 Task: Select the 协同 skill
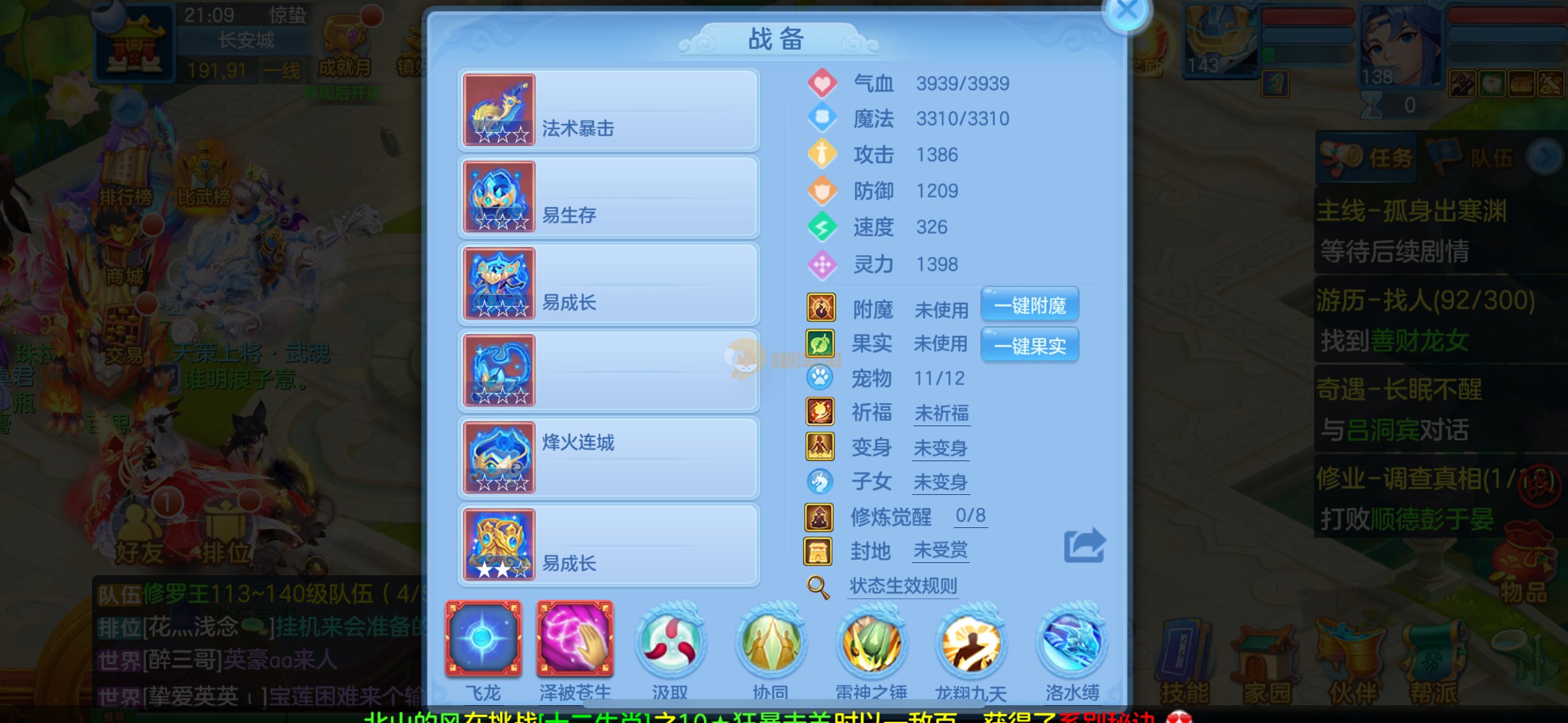point(771,641)
